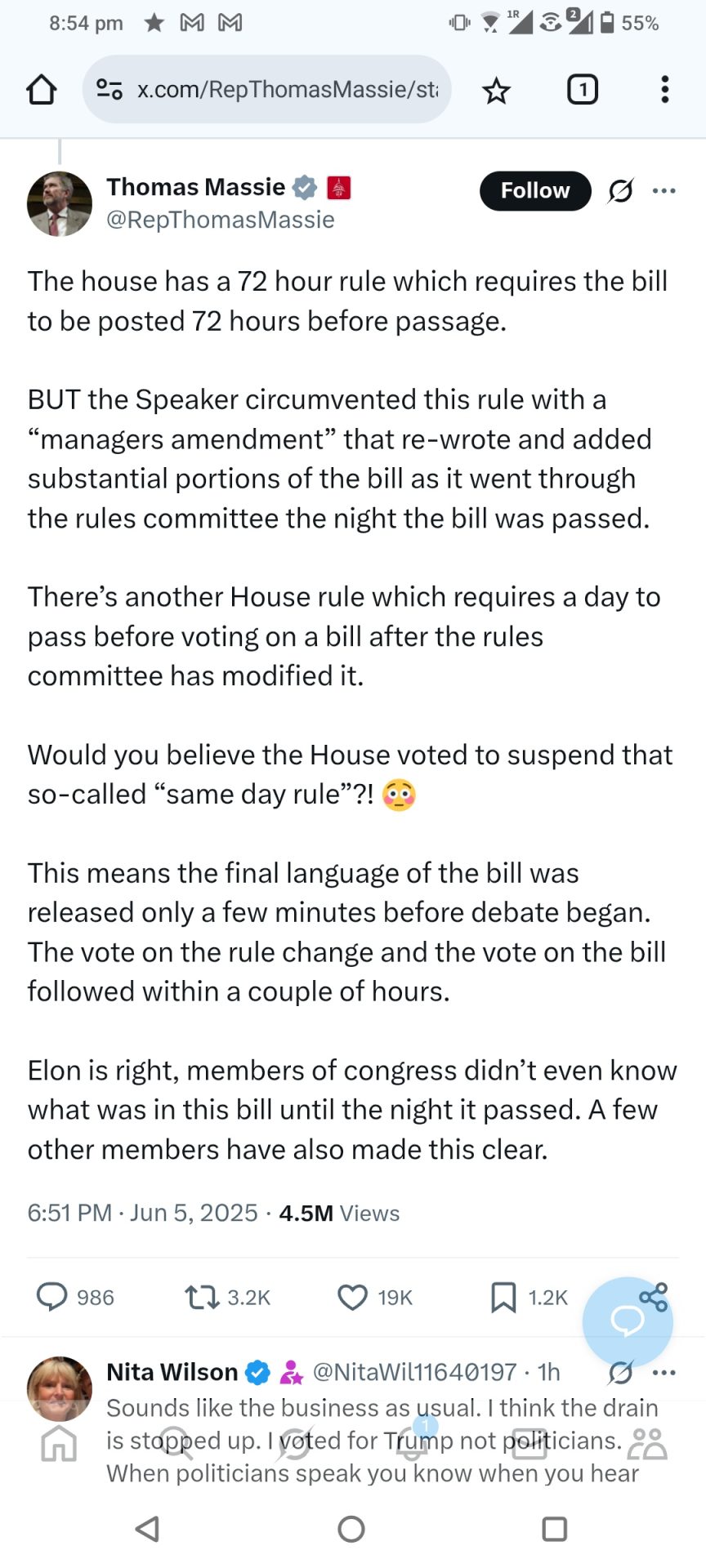706x1568 pixels.
Task: Open more options on Thomas Massie's post
Action: coord(664,191)
